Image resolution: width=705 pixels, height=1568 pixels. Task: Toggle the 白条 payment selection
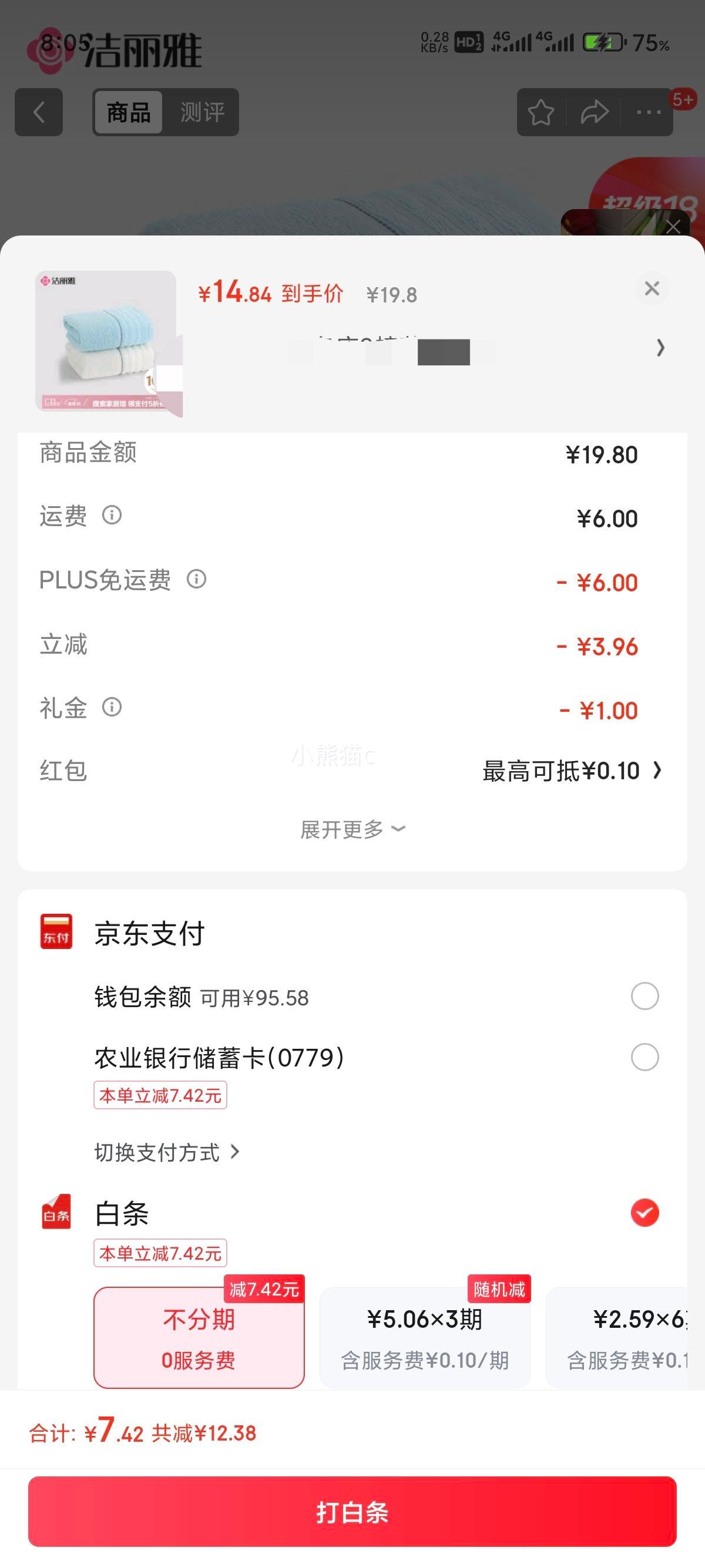(x=644, y=1213)
